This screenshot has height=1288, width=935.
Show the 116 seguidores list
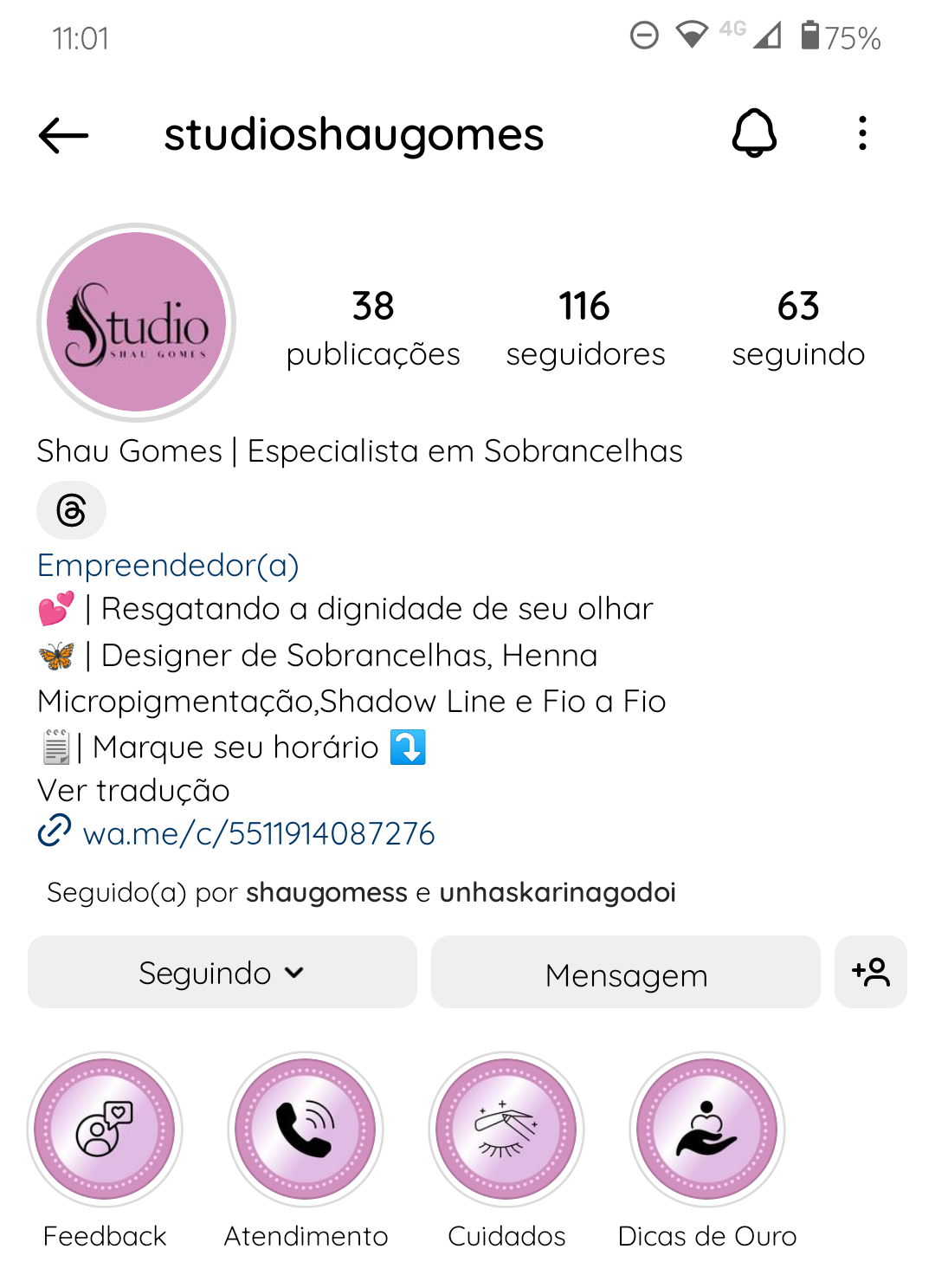click(x=585, y=327)
